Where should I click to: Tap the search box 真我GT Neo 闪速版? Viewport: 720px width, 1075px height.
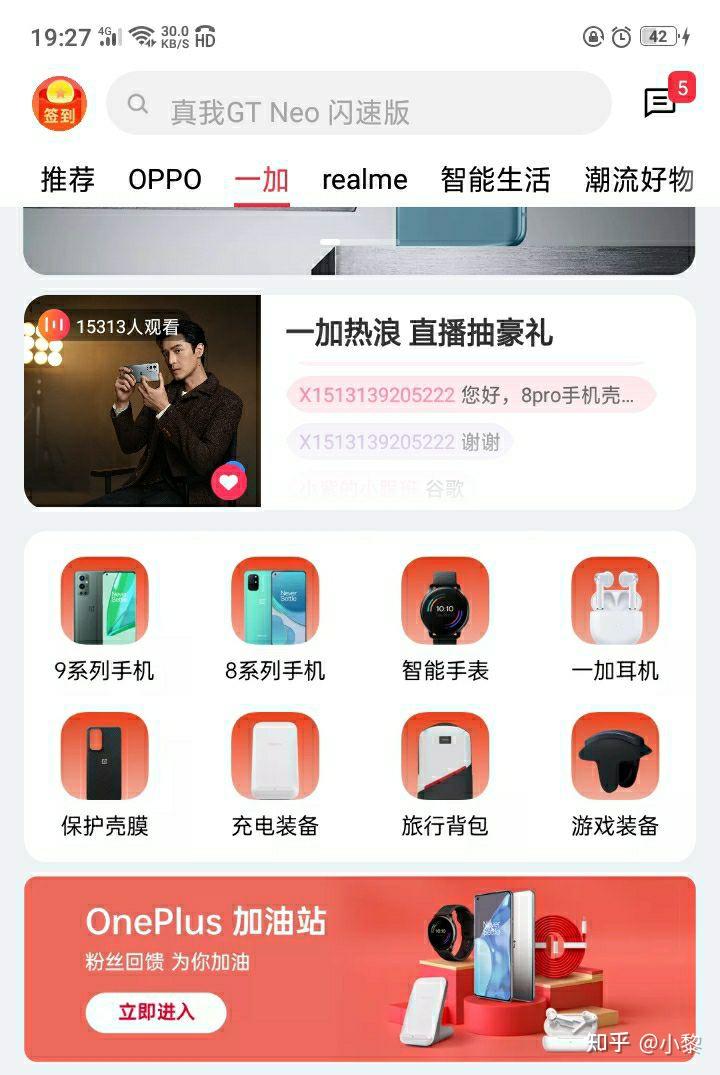coord(358,104)
